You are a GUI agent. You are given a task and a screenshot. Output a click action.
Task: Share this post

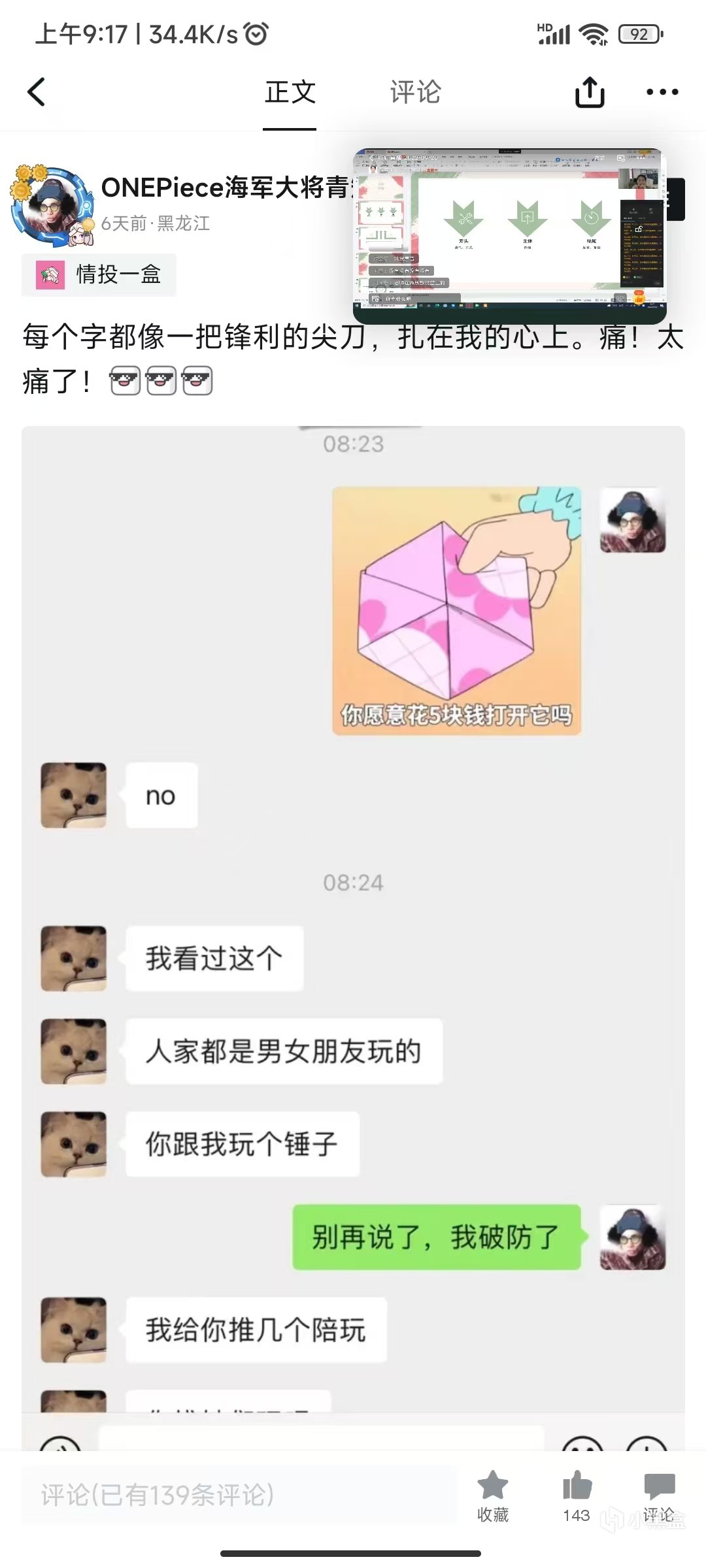[x=590, y=92]
